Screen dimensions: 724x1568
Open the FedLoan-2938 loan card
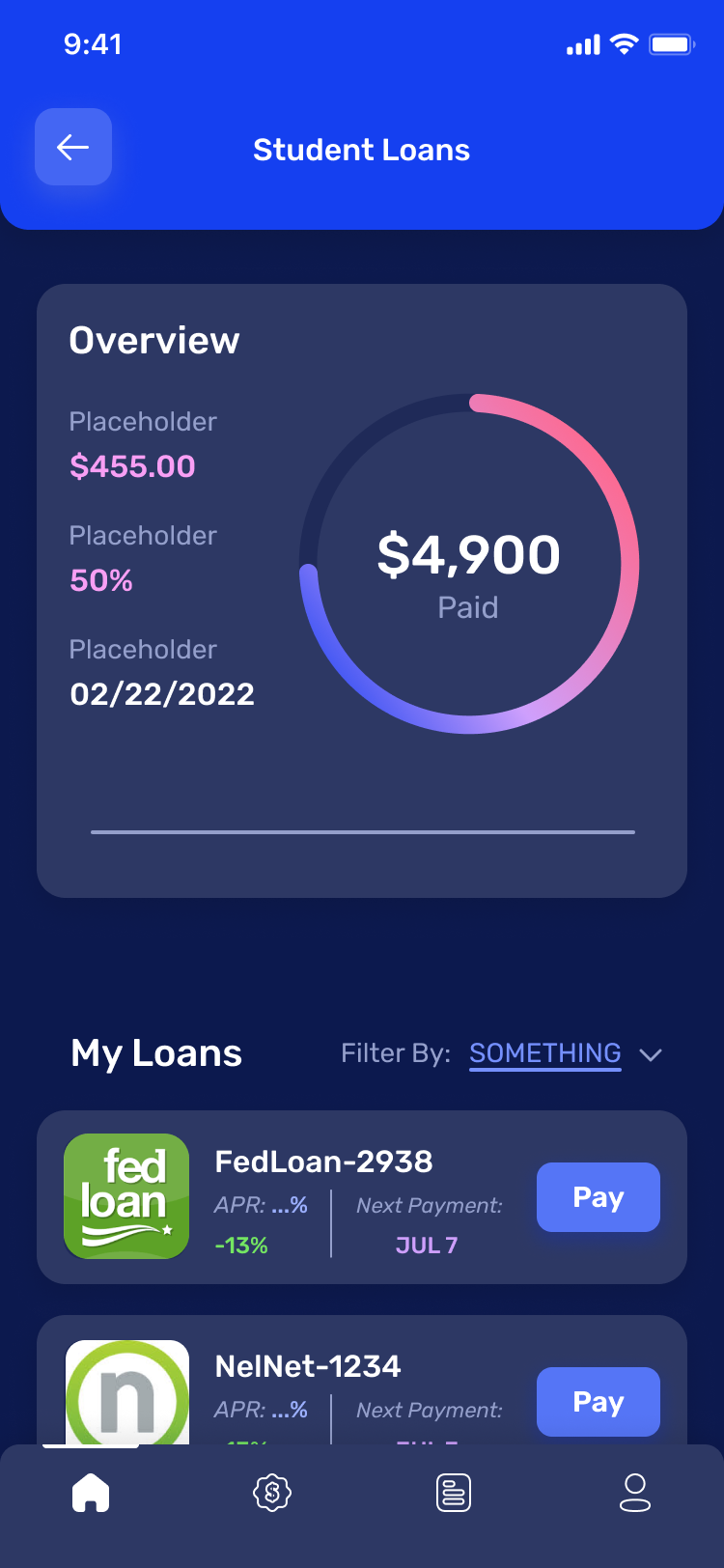tap(362, 1197)
